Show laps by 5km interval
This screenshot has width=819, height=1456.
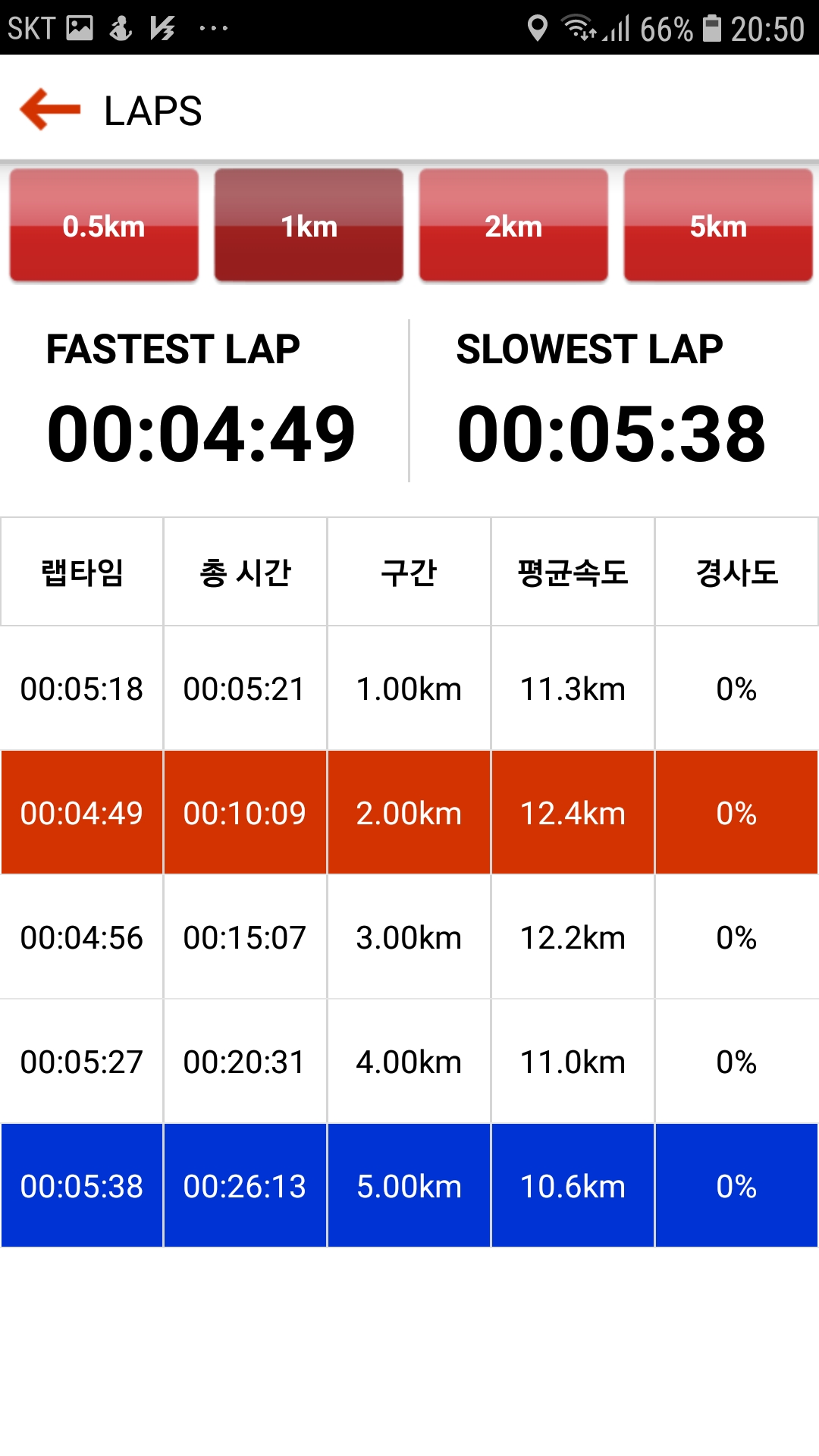tap(718, 225)
